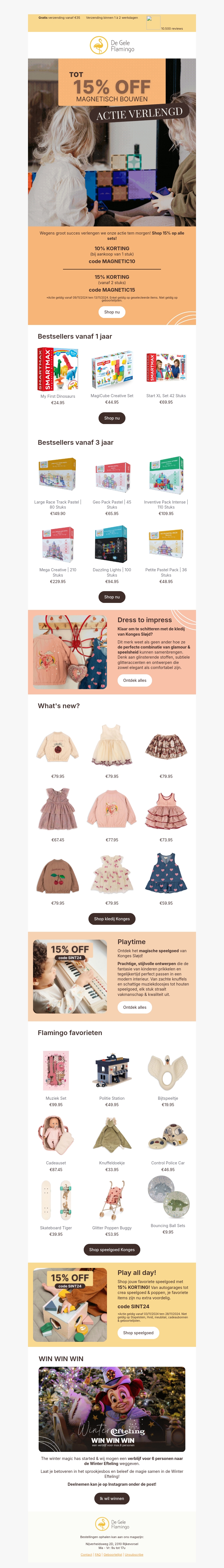
Task: Tap the Ik wil winnen button
Action: pyautogui.click(x=112, y=1499)
